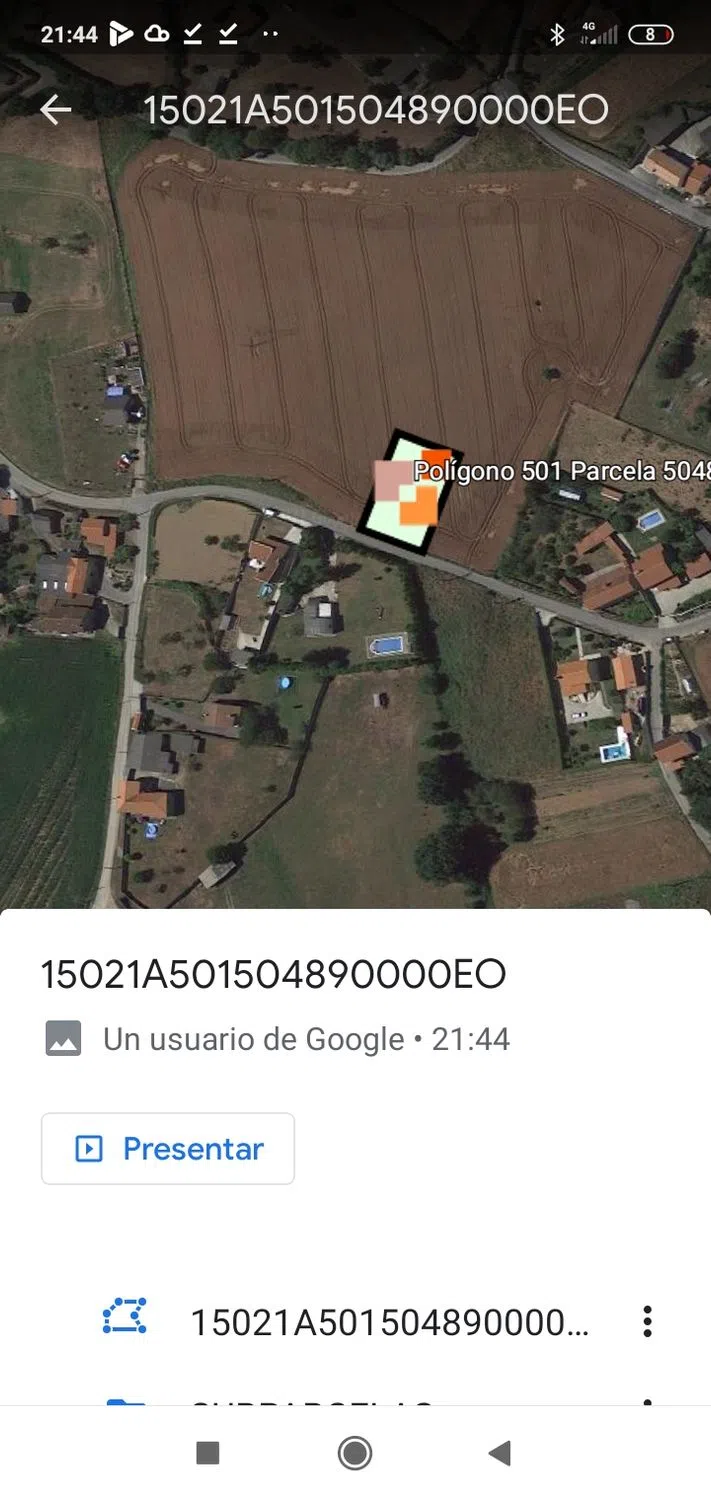This screenshot has width=711, height=1500.
Task: Open overflow menu for the 15021A501504890000… row
Action: (x=647, y=1322)
